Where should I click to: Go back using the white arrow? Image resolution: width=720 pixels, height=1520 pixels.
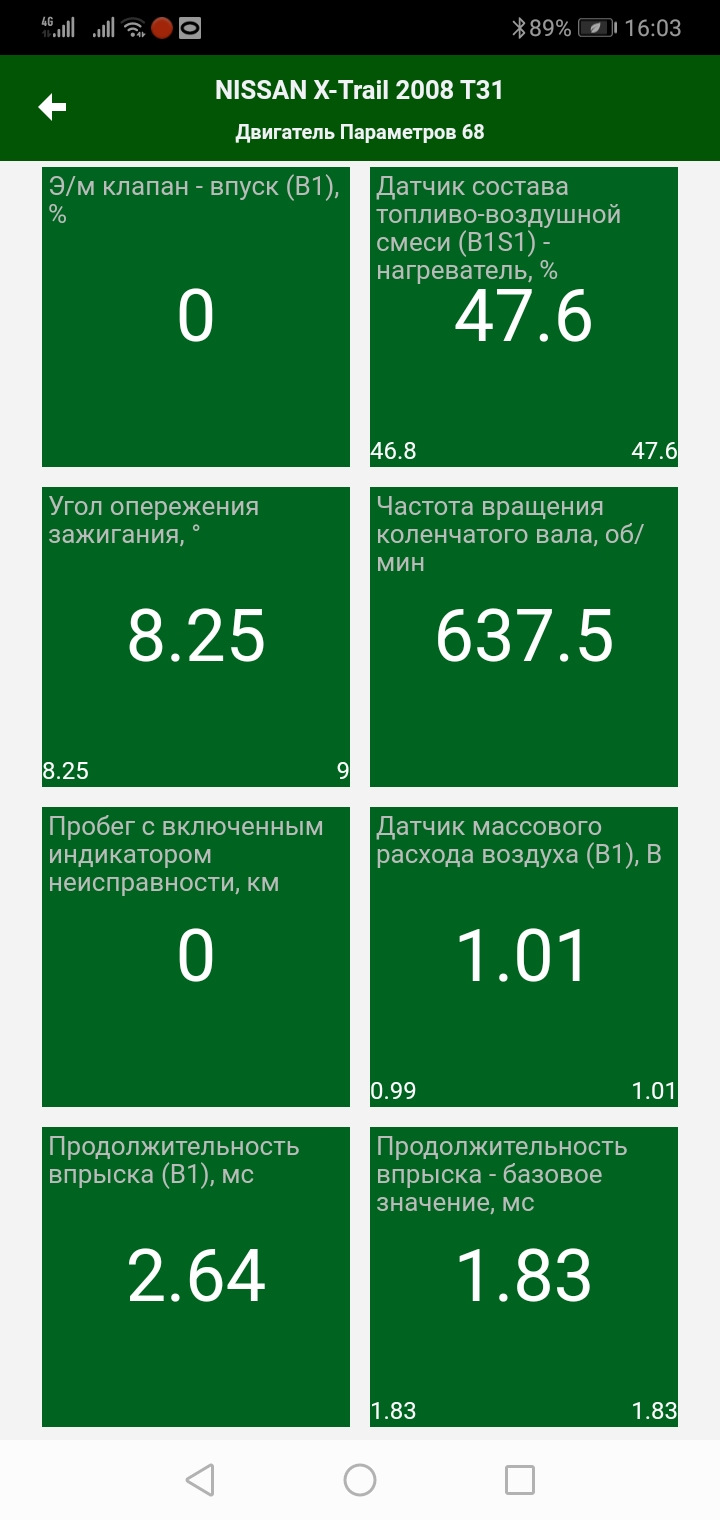pyautogui.click(x=52, y=107)
